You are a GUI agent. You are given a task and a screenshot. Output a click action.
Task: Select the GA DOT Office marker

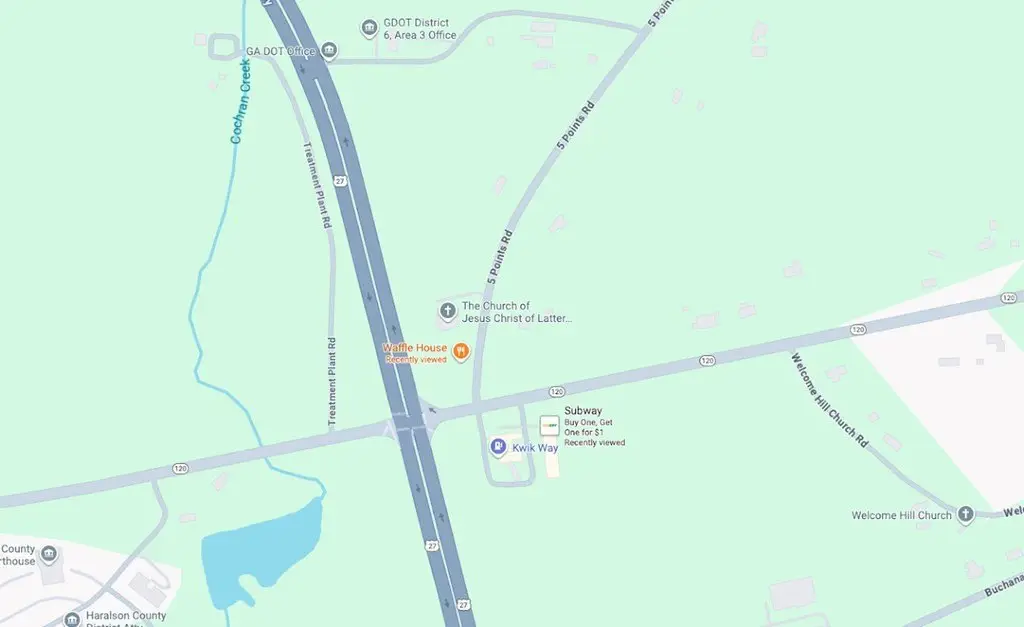click(329, 51)
